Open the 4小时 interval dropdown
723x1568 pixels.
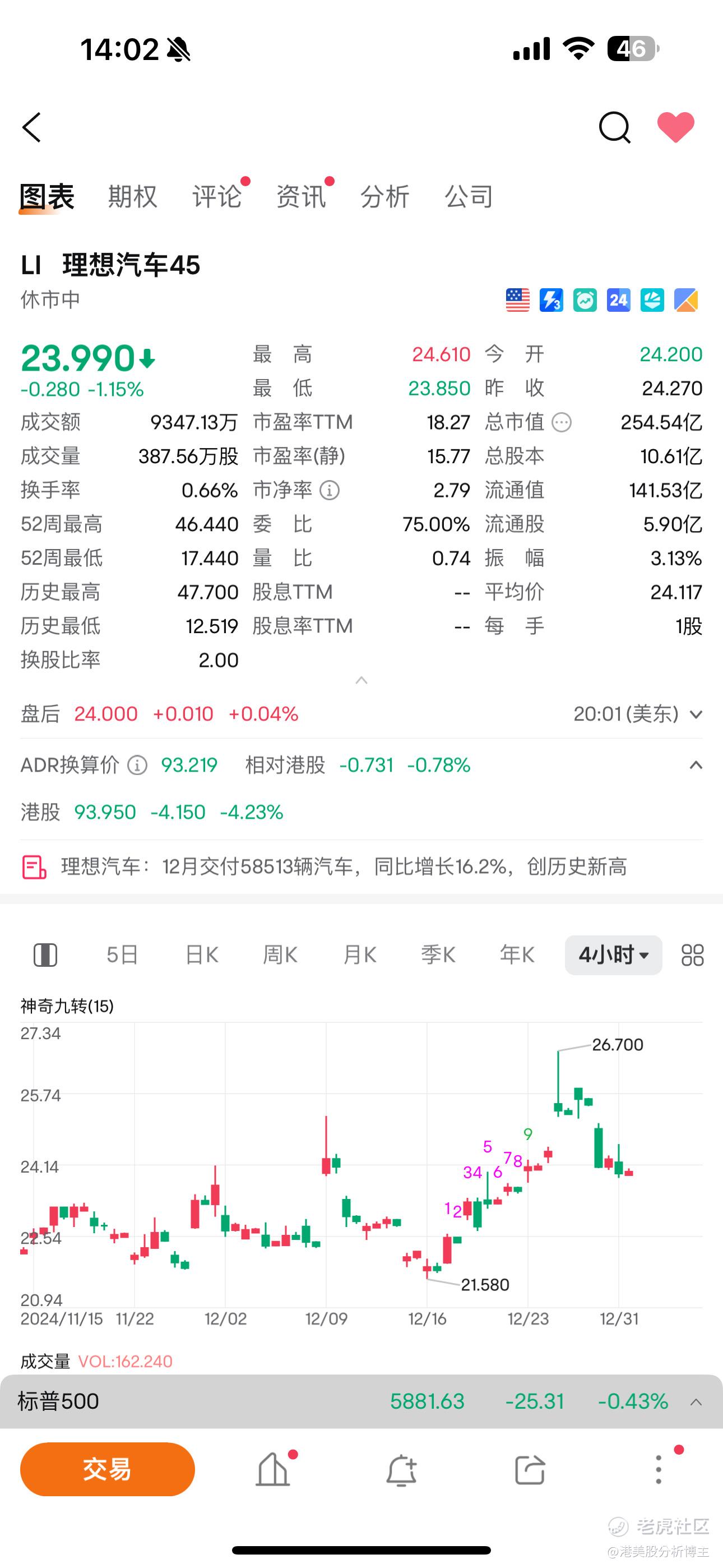[613, 955]
